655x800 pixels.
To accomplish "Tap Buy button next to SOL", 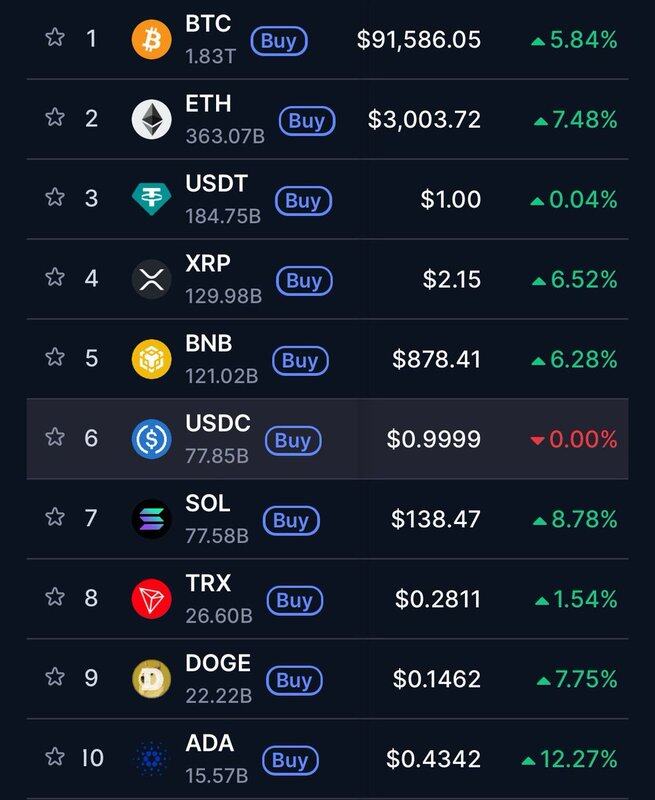I will (290, 521).
